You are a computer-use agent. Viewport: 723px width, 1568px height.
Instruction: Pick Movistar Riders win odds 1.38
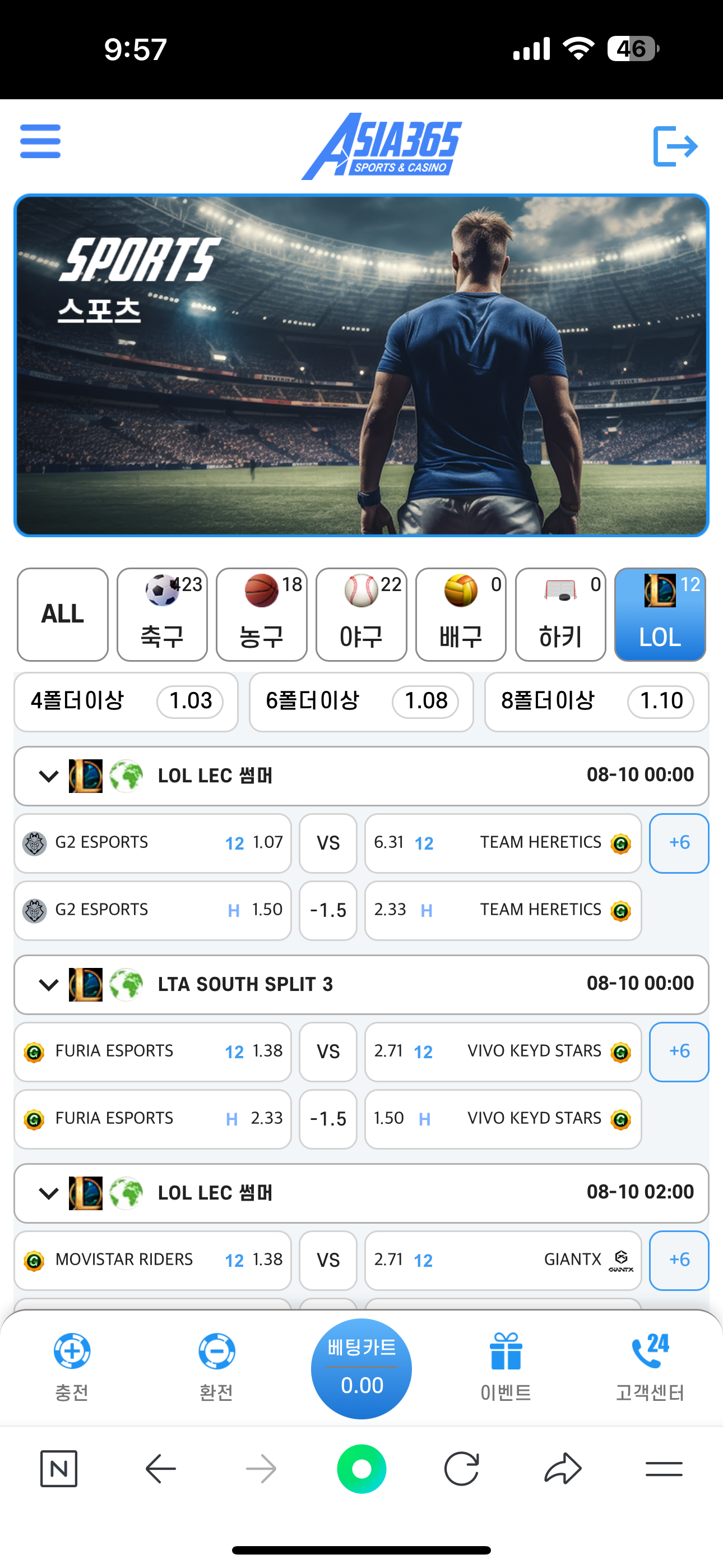(153, 1260)
